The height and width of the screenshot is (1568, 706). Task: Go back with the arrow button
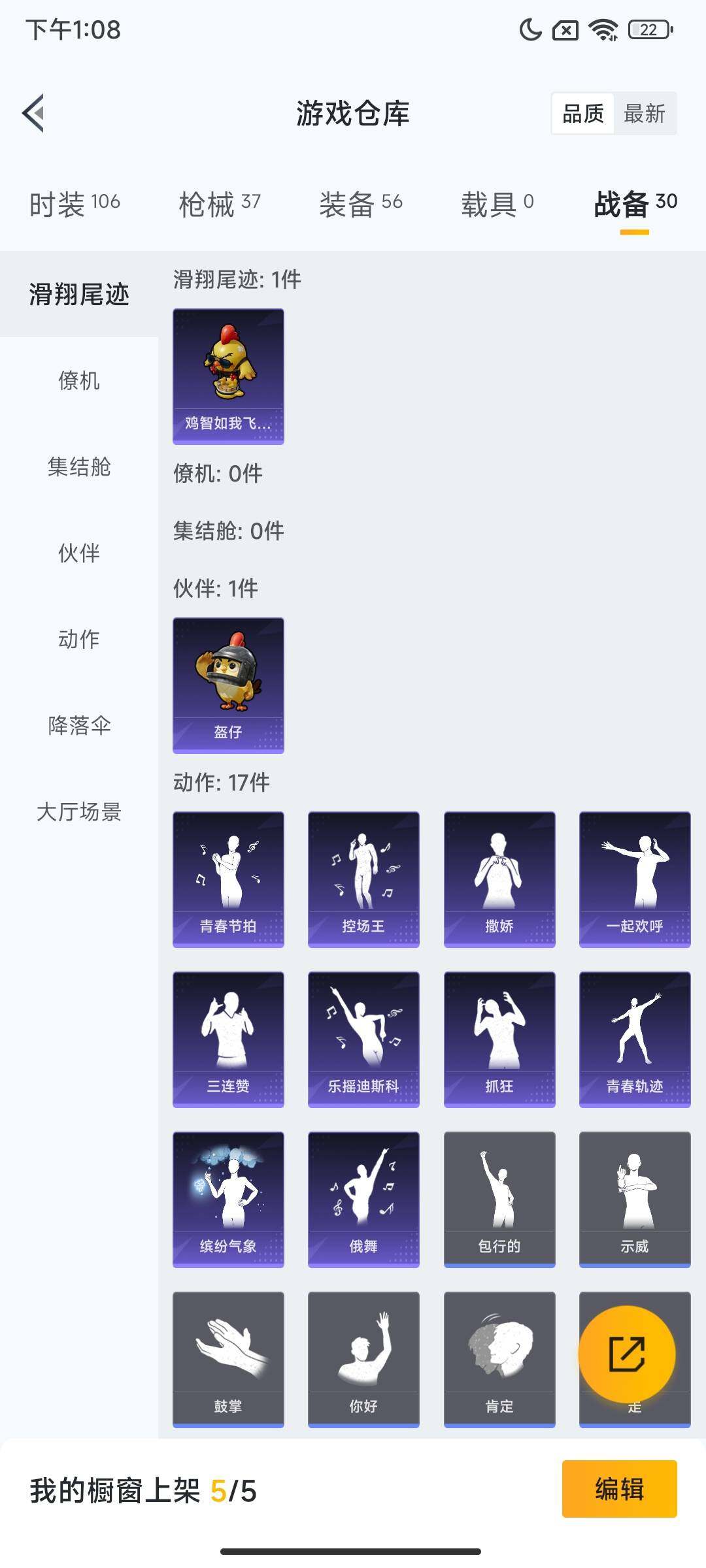coord(34,112)
